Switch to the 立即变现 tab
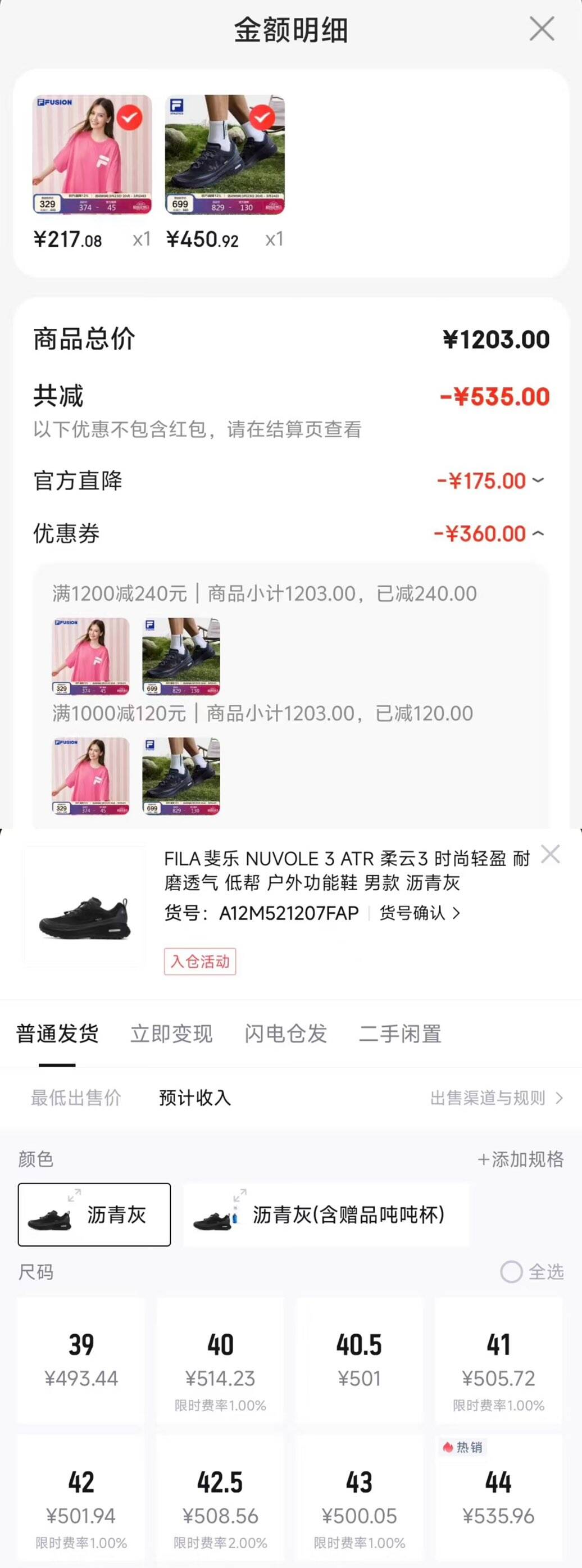The width and height of the screenshot is (582, 1568). 171,1034
